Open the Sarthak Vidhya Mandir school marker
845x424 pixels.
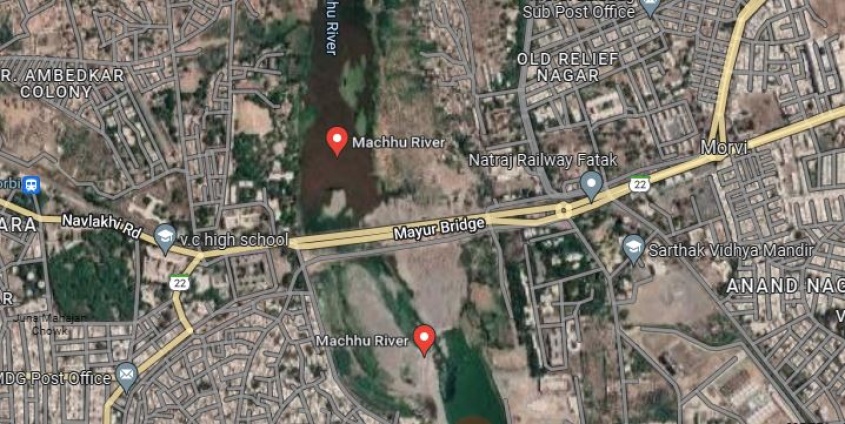coord(633,247)
